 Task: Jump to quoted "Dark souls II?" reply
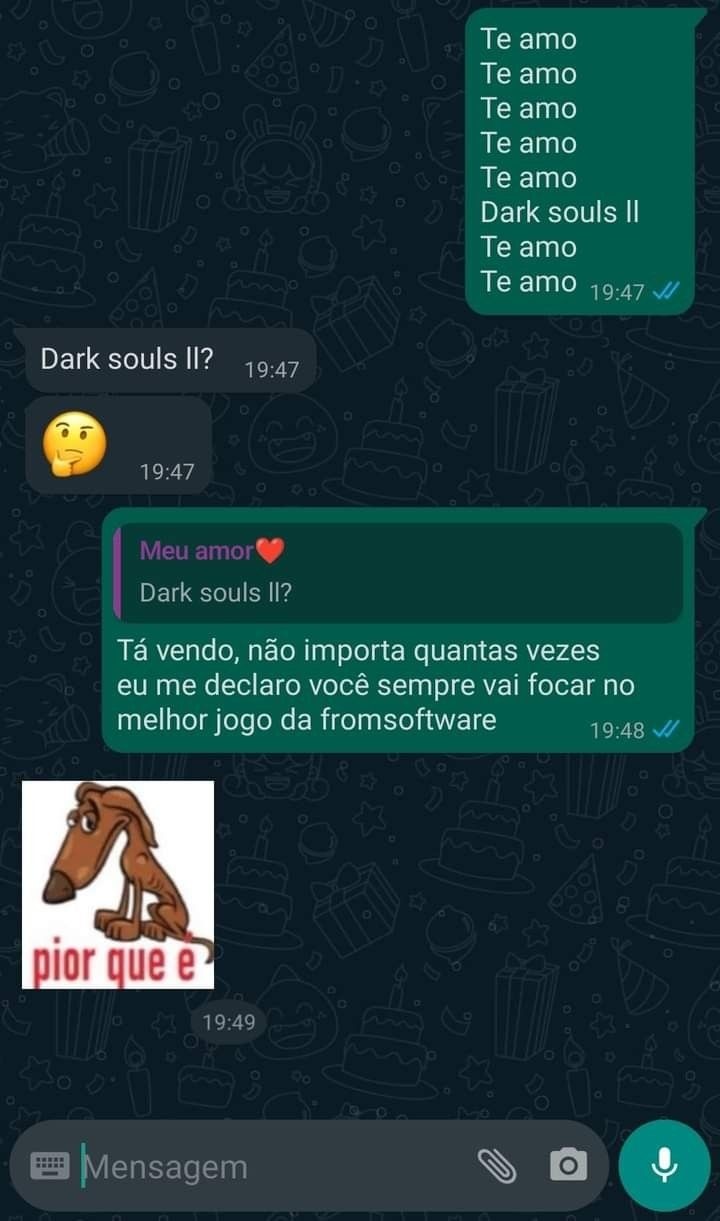(x=398, y=573)
